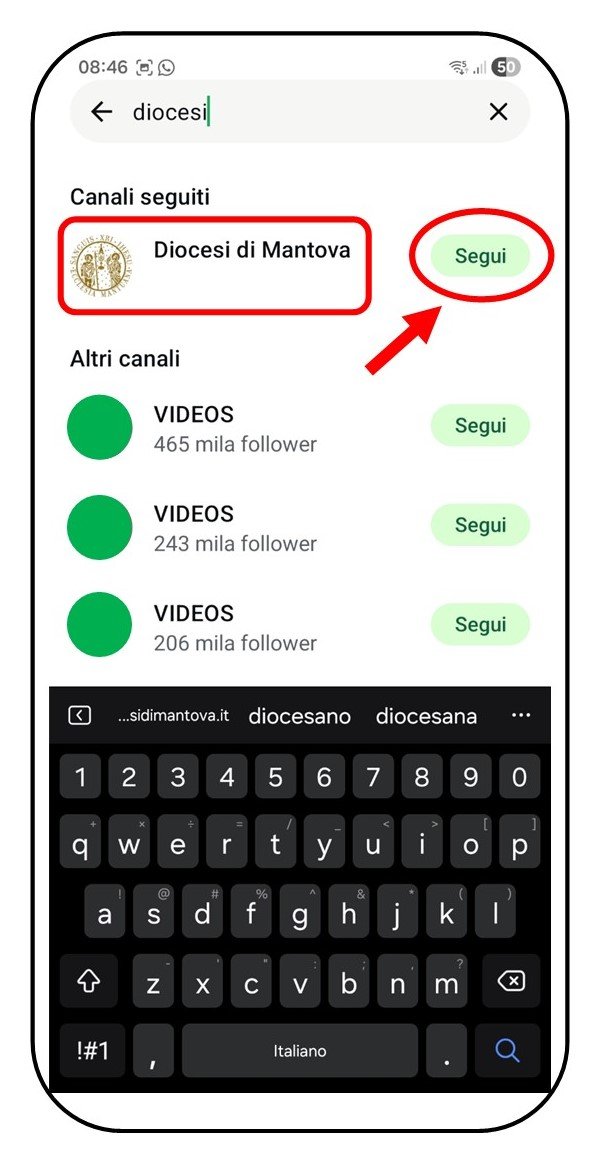This screenshot has height=1164, width=604.
Task: Choose the keyboard suggestion diocesana
Action: pyautogui.click(x=426, y=716)
